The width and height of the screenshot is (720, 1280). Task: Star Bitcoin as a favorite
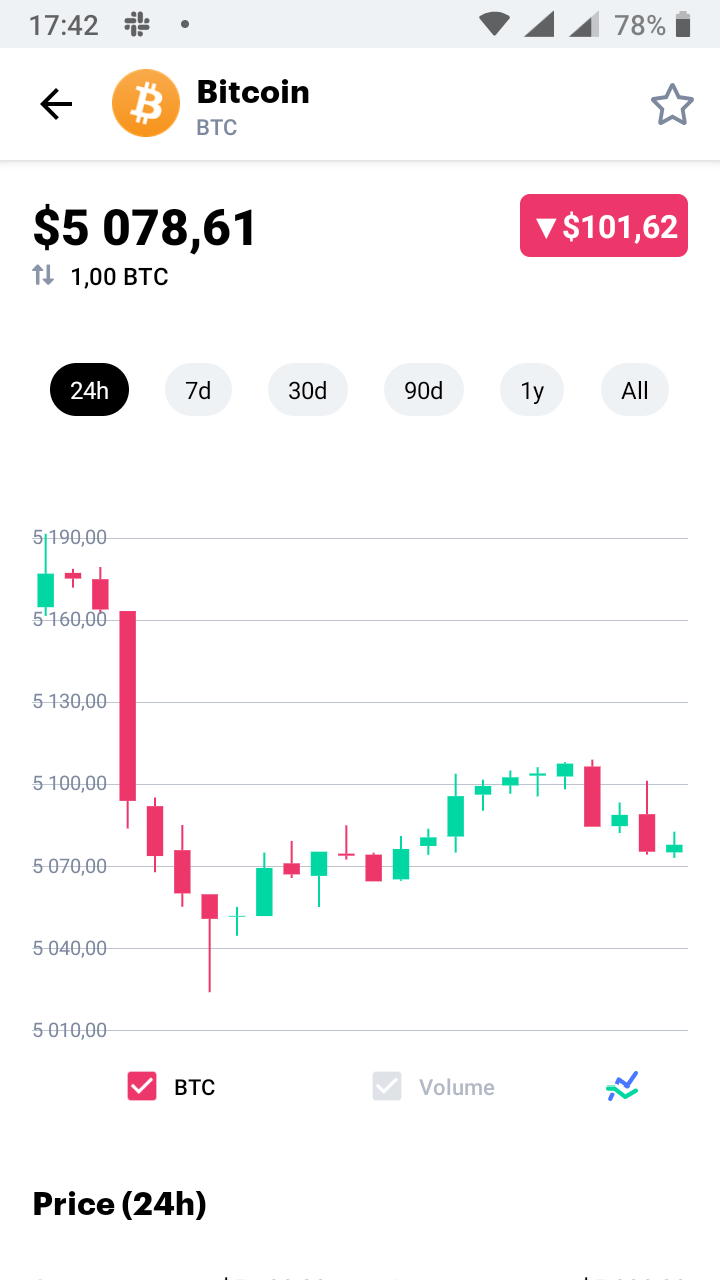tap(672, 104)
